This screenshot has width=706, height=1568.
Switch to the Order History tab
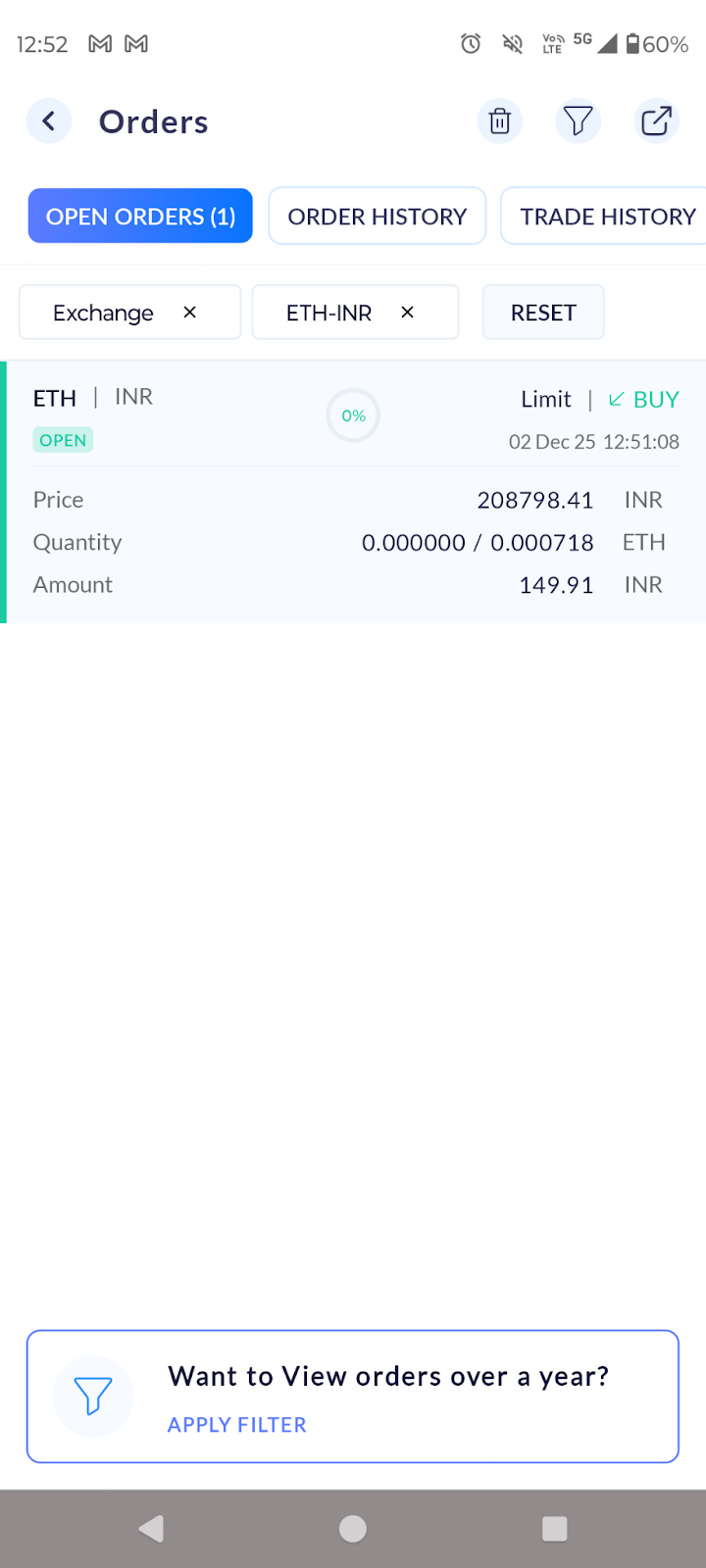tap(377, 217)
